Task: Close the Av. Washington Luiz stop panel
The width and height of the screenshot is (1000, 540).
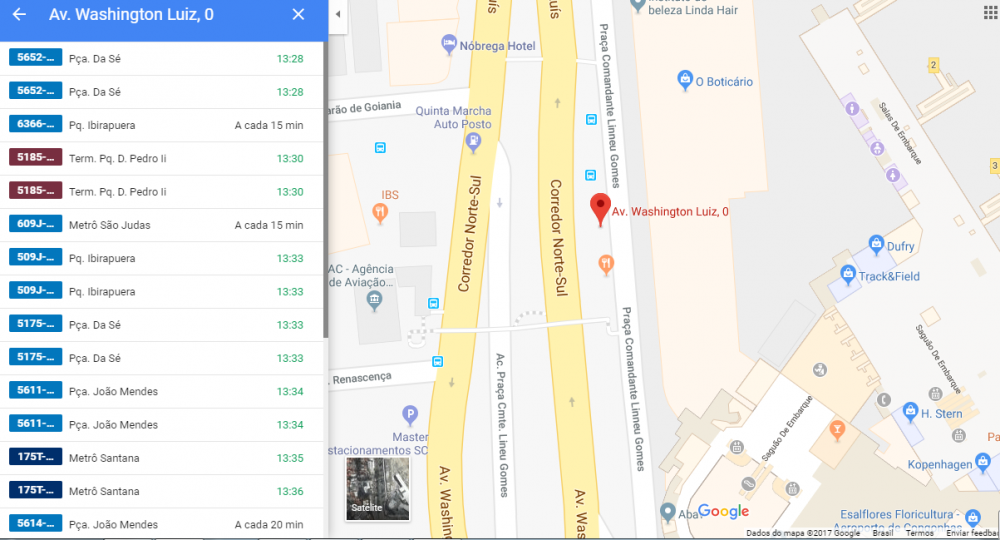Action: (298, 15)
